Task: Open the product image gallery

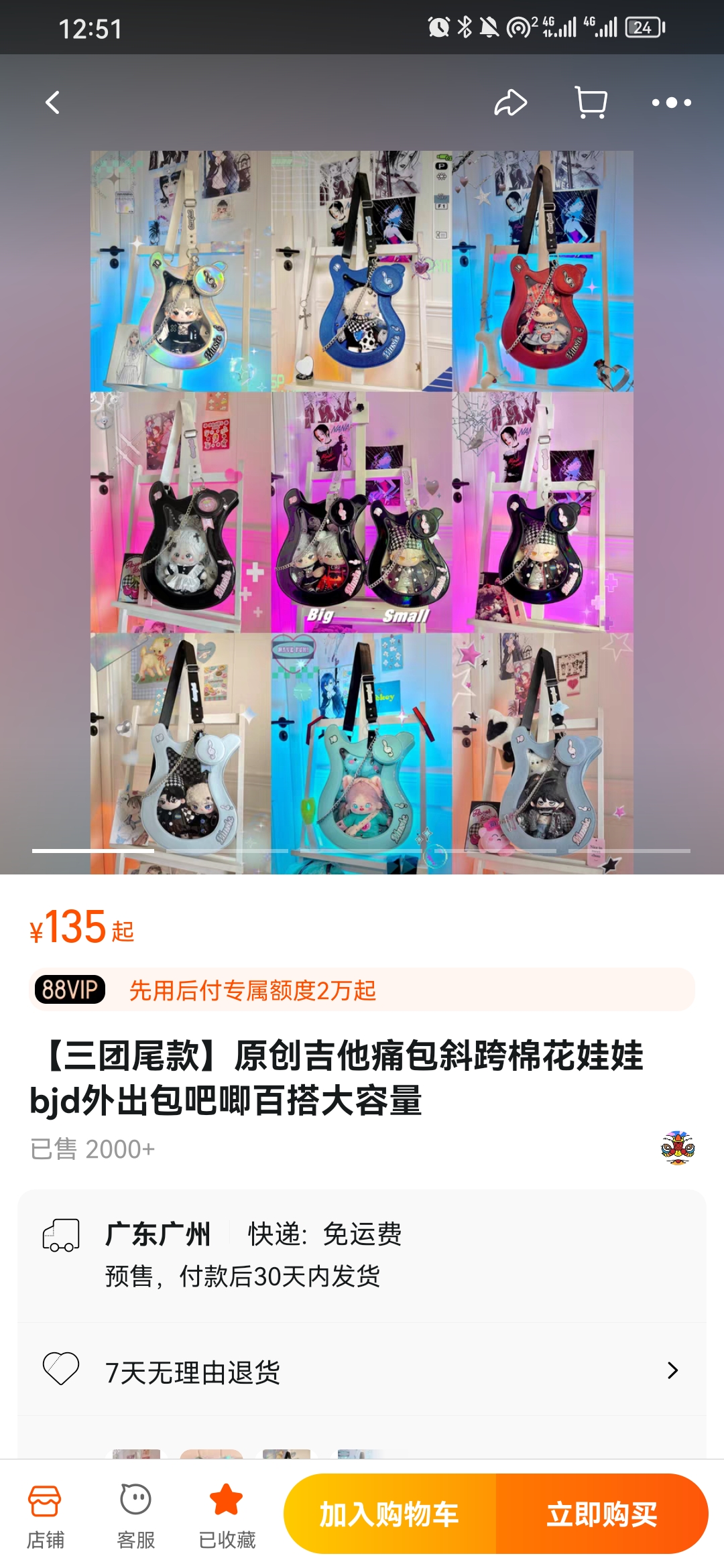Action: coord(362,512)
